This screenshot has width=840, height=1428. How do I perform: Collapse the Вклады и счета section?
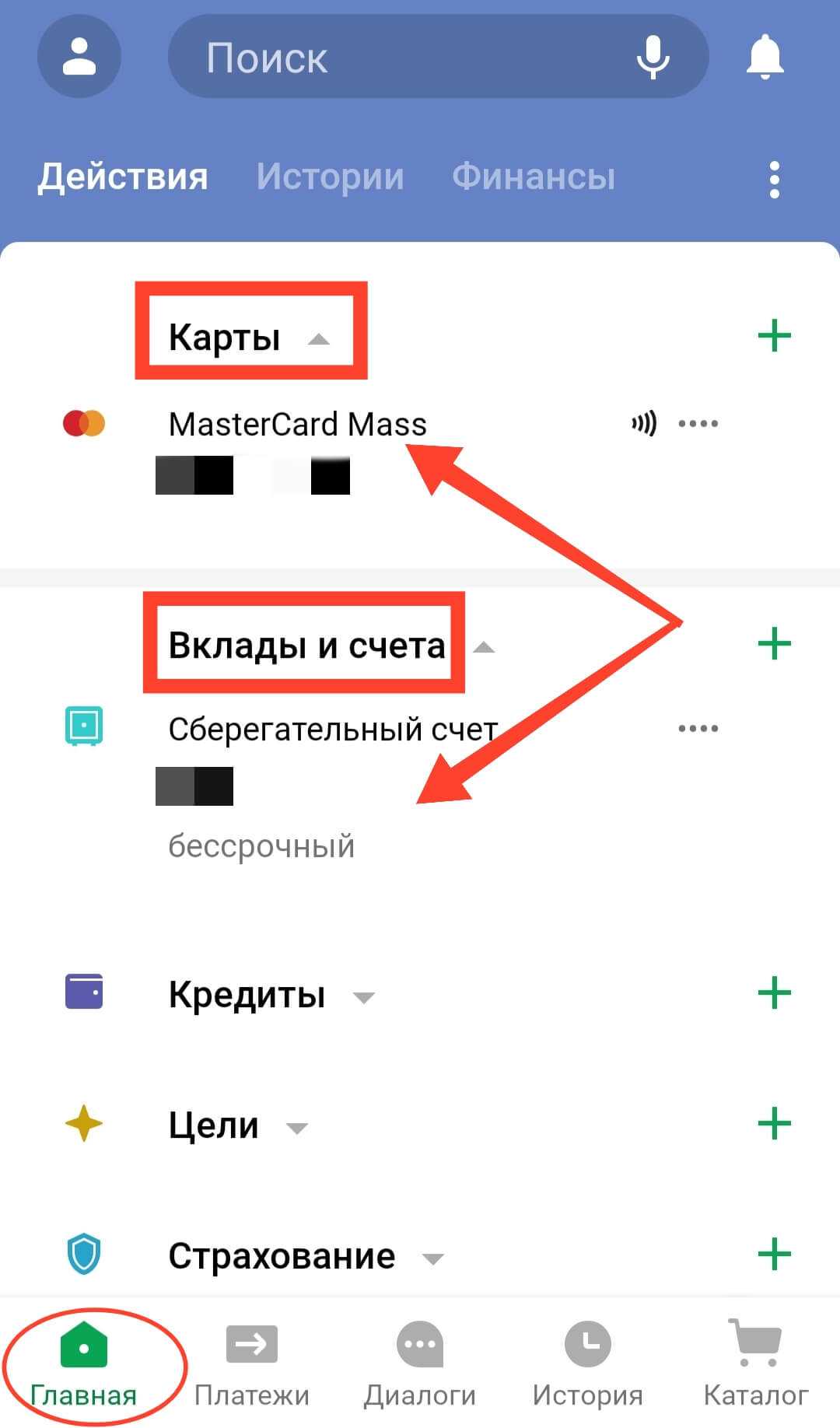[484, 647]
